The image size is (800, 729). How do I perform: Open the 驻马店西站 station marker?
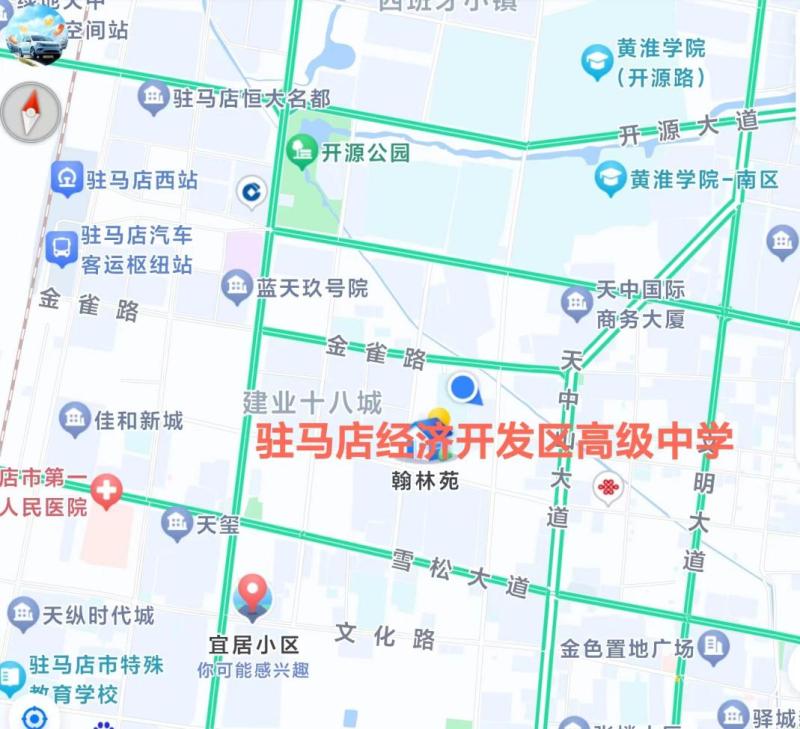(x=68, y=180)
